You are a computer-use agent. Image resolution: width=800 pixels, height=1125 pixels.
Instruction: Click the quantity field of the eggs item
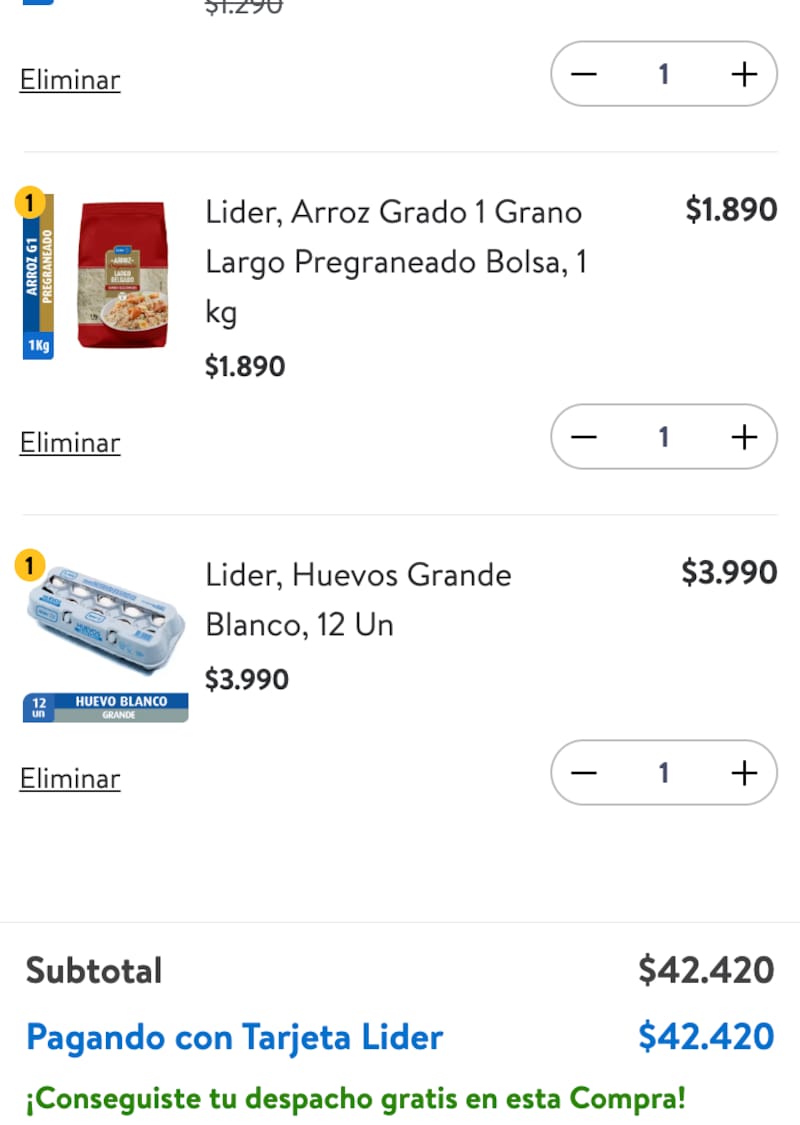tap(663, 772)
